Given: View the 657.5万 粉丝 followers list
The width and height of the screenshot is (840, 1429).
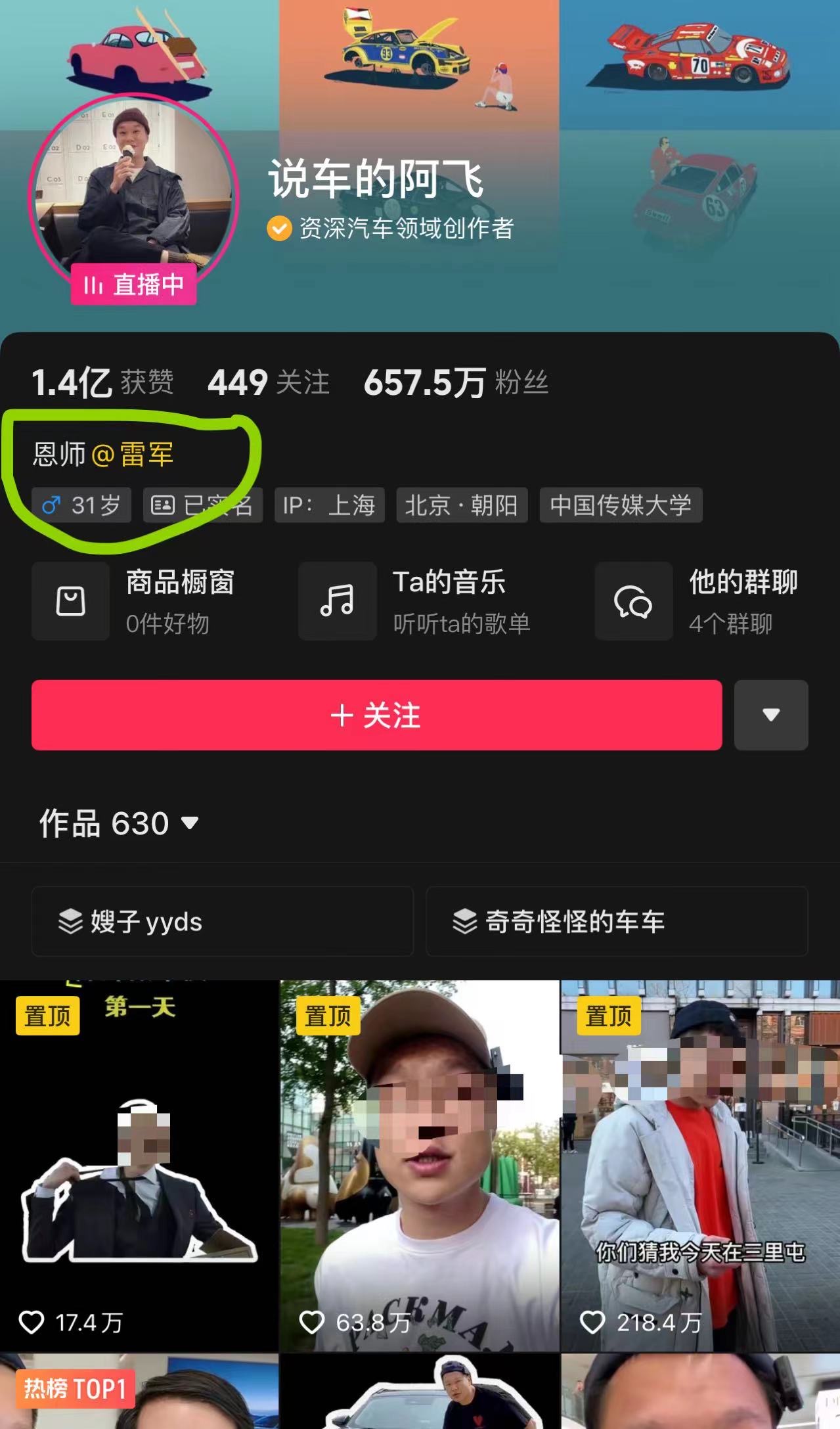Looking at the screenshot, I should (456, 382).
